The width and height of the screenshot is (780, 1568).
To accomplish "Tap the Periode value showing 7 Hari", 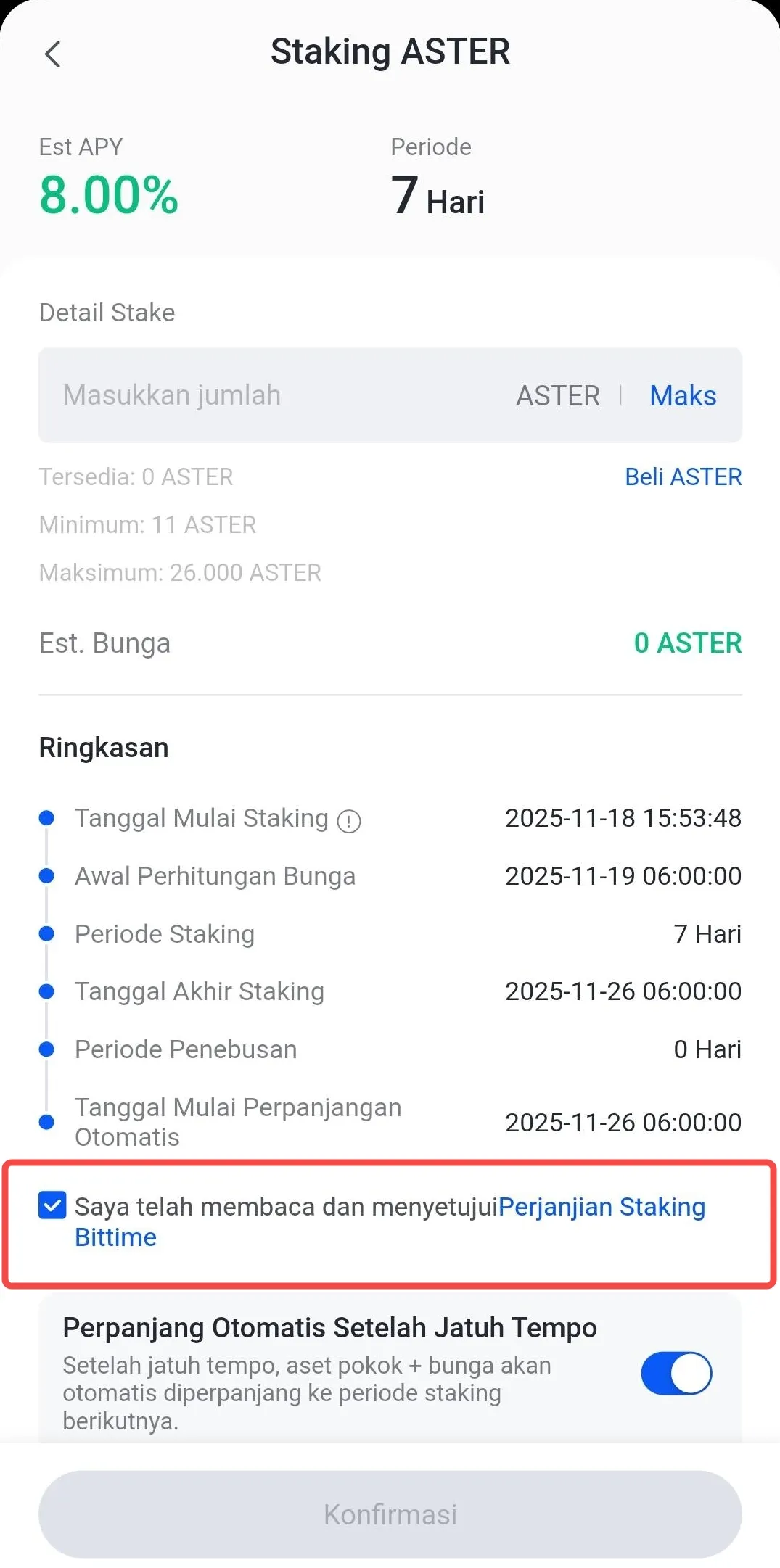I will click(437, 199).
